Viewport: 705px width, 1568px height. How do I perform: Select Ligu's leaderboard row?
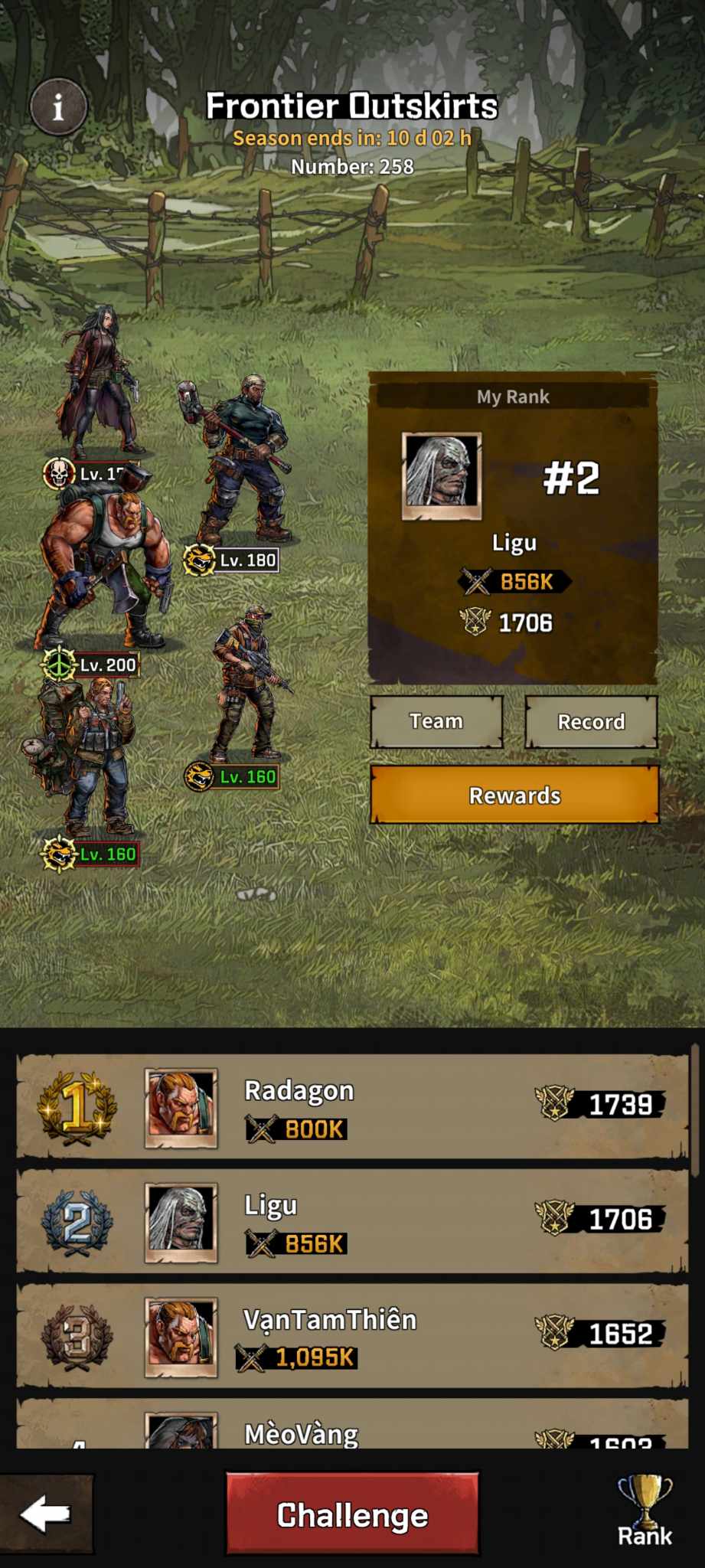(x=352, y=1221)
